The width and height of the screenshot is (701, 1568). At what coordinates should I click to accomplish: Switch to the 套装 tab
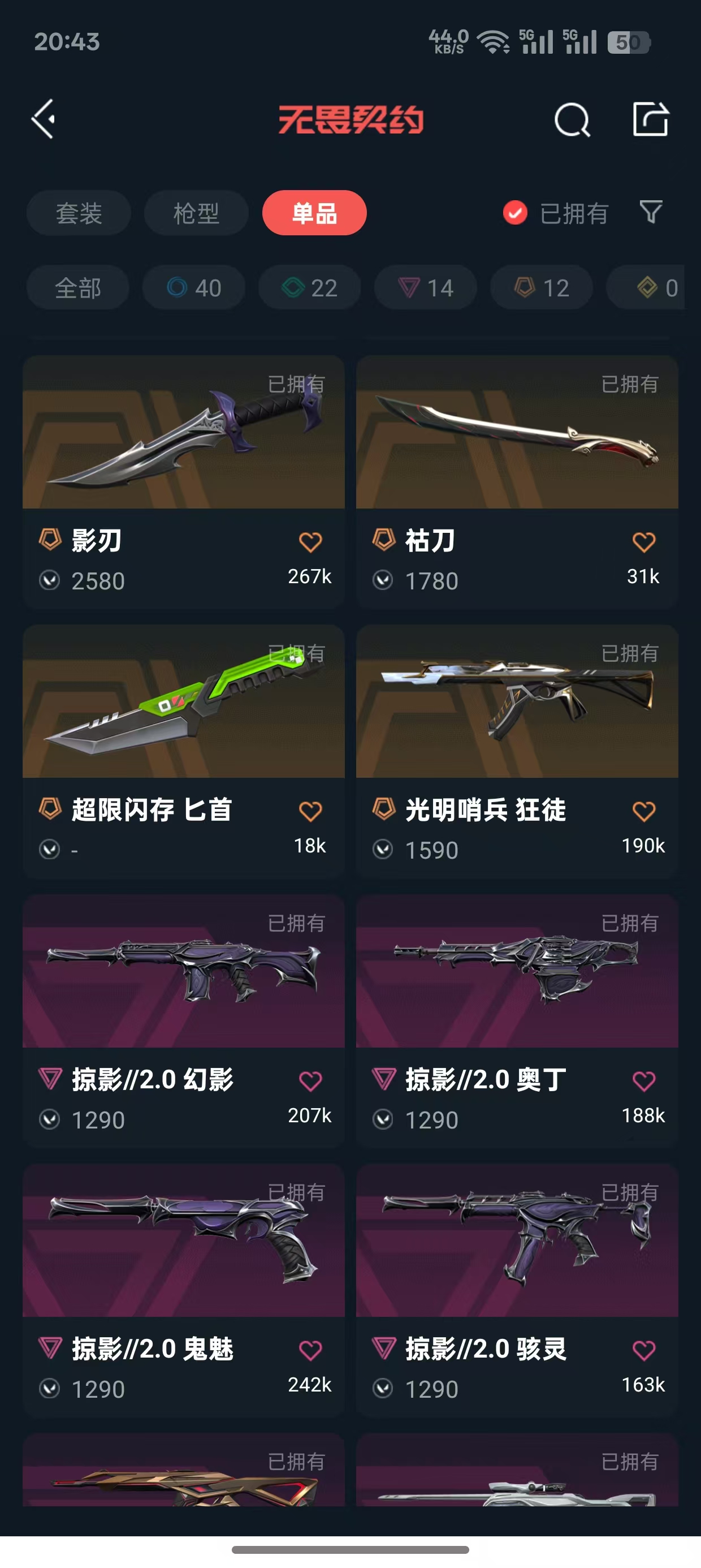pyautogui.click(x=79, y=213)
